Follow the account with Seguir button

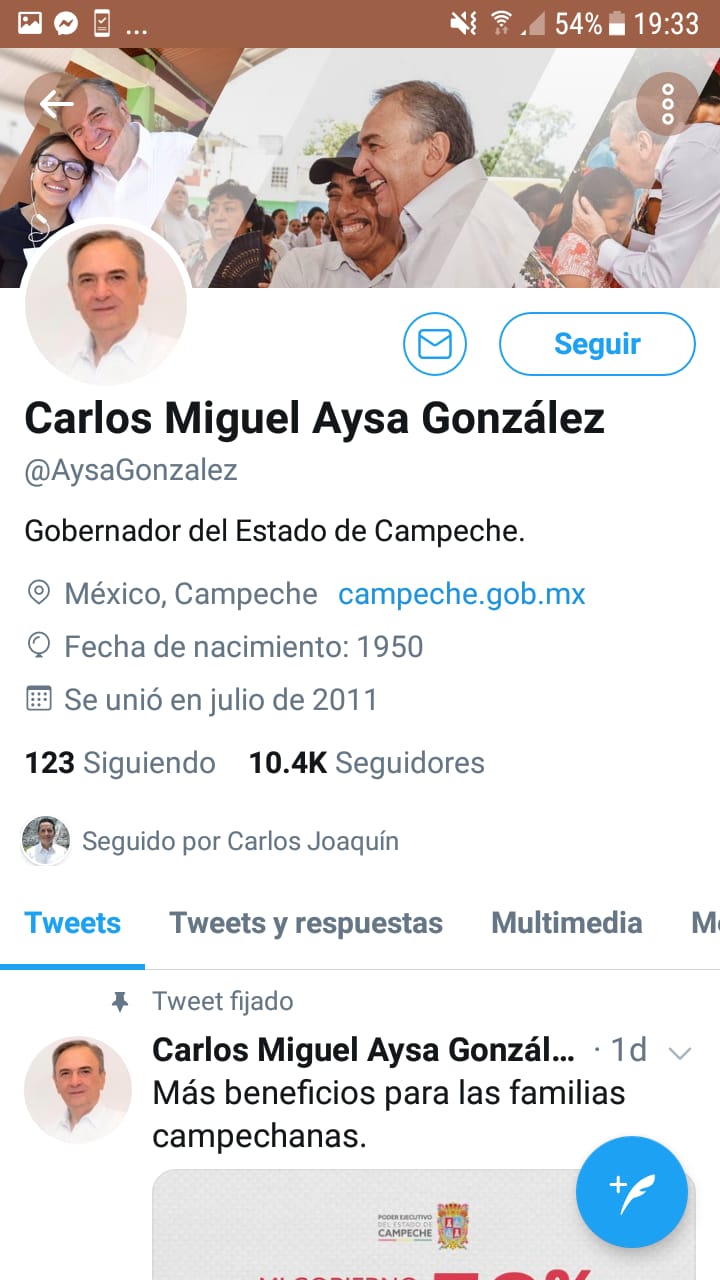597,344
